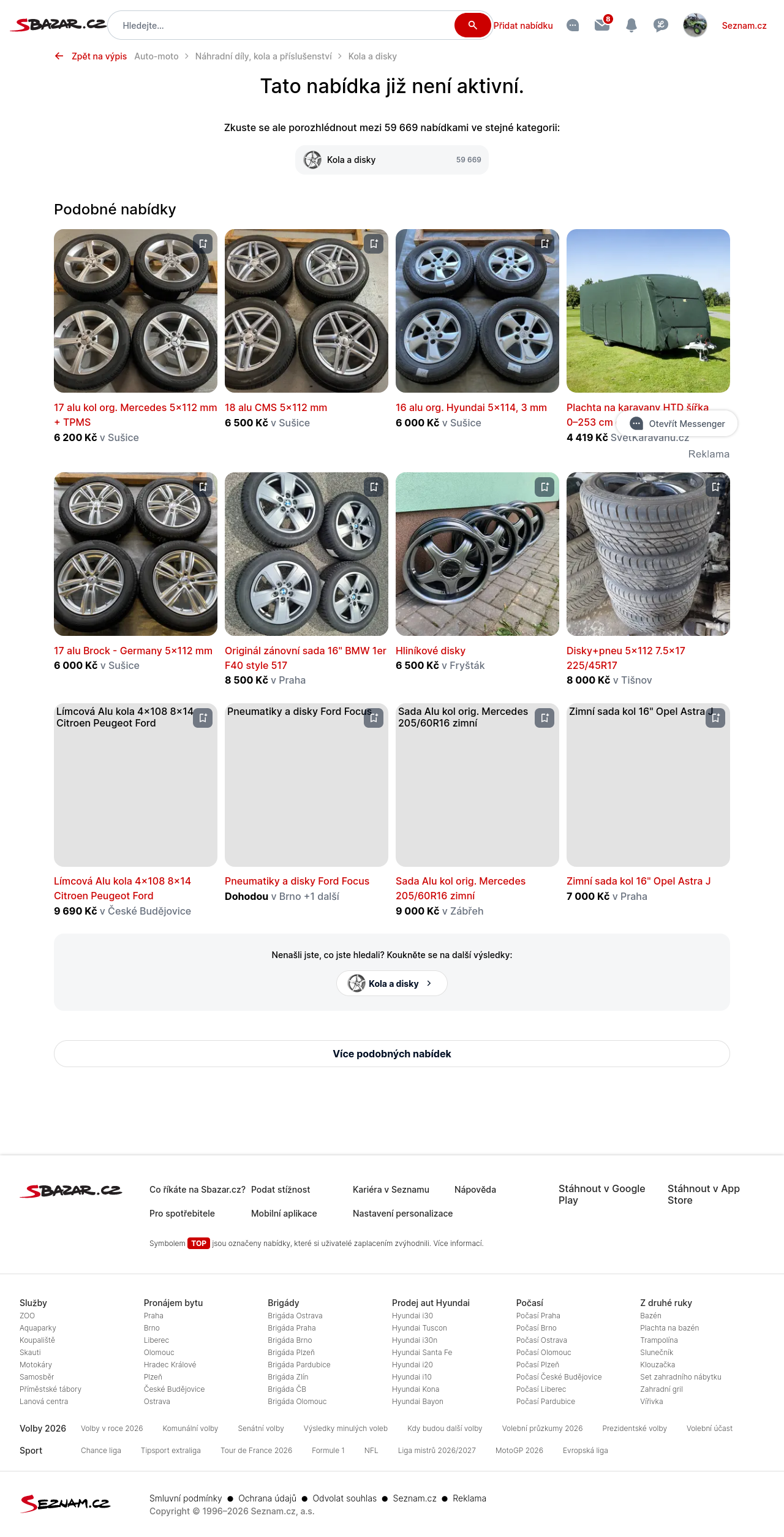Open the mail inbox with 8 unread
This screenshot has height=1537, width=784.
tap(603, 25)
